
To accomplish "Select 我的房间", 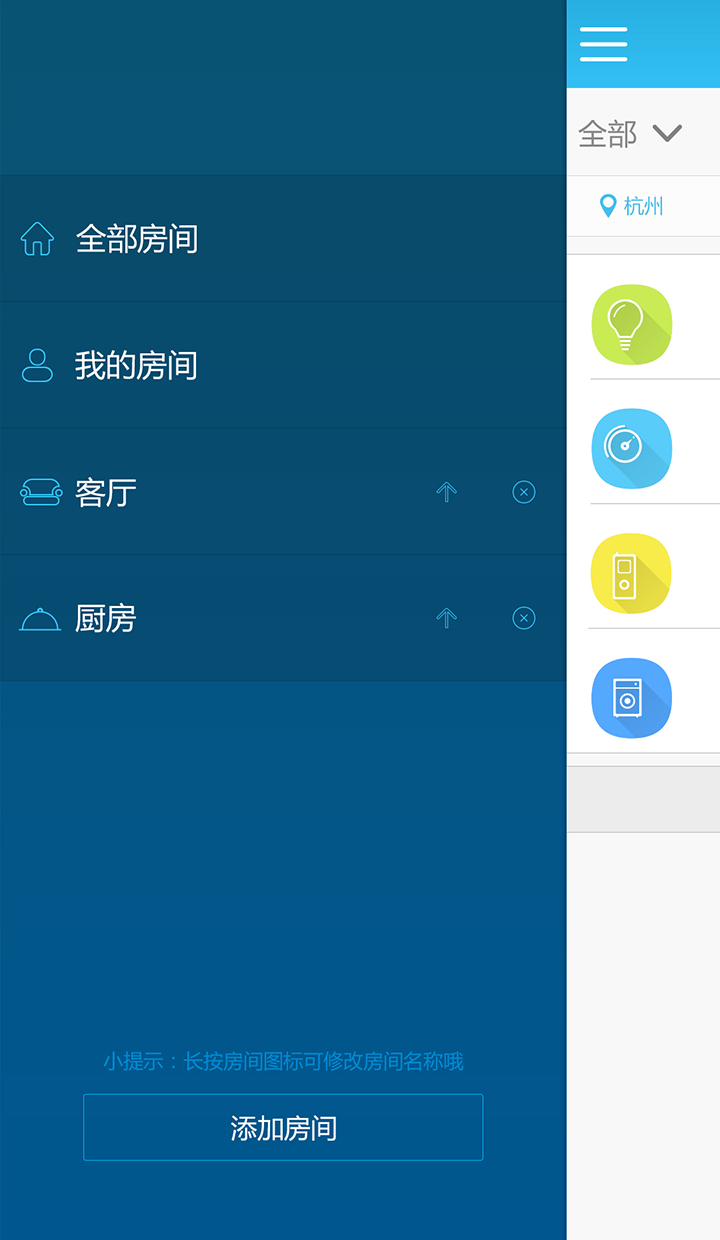I will coord(283,365).
